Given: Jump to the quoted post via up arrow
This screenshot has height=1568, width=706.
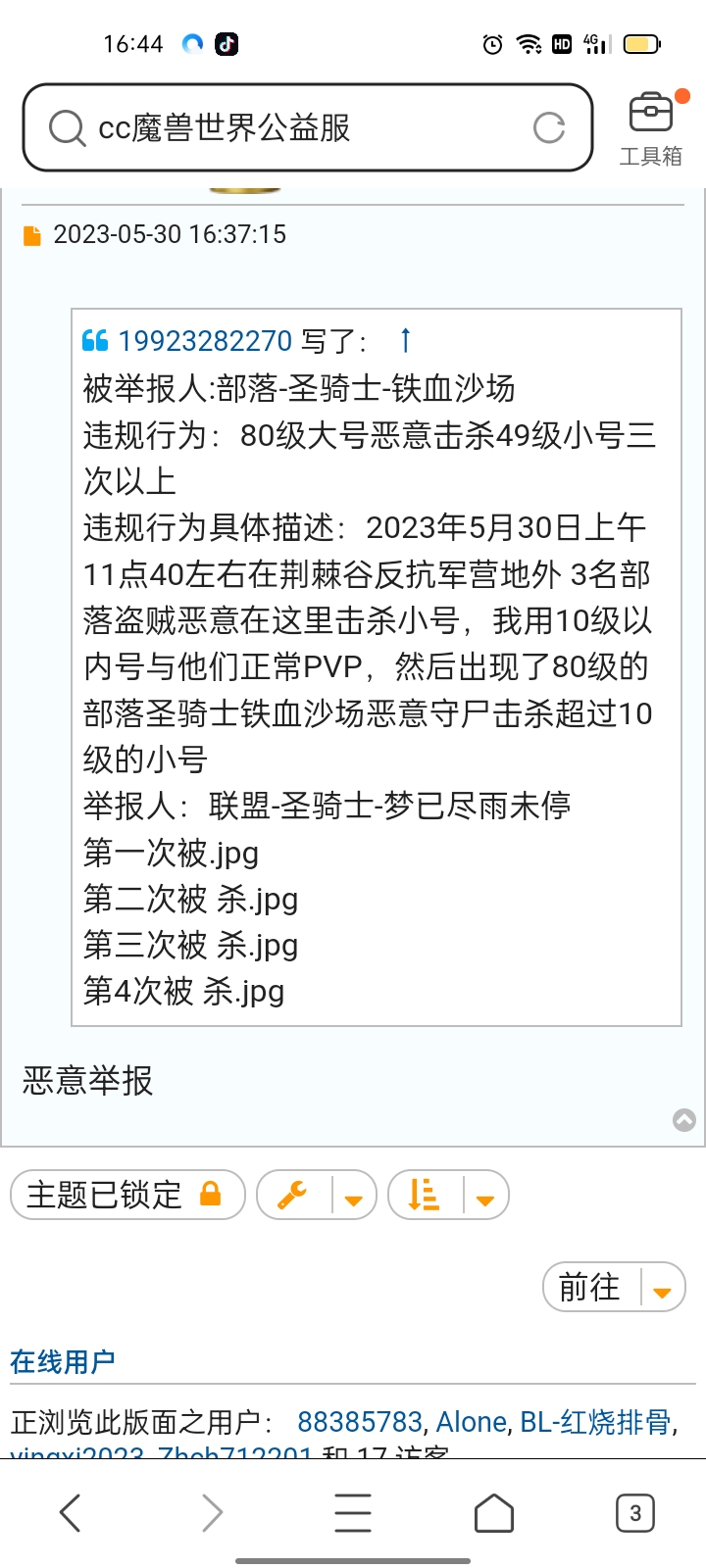Looking at the screenshot, I should (x=405, y=340).
